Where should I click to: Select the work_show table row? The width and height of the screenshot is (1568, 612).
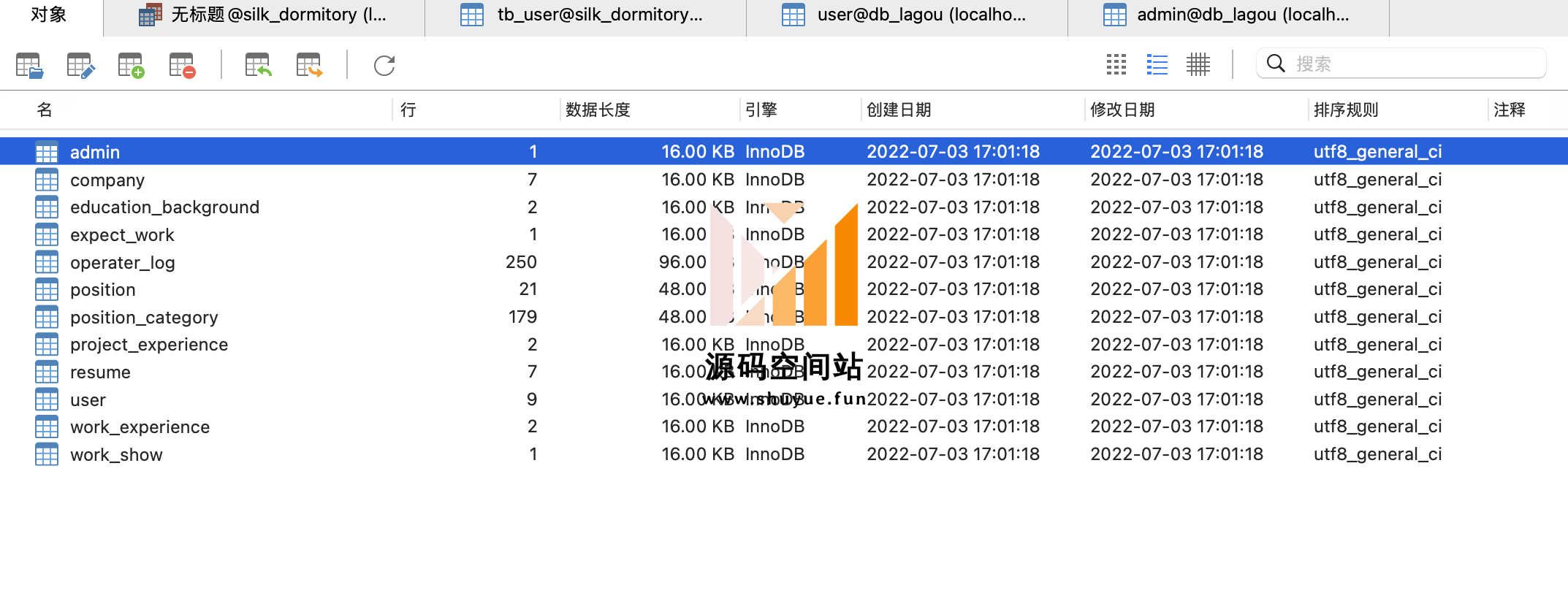click(x=116, y=454)
